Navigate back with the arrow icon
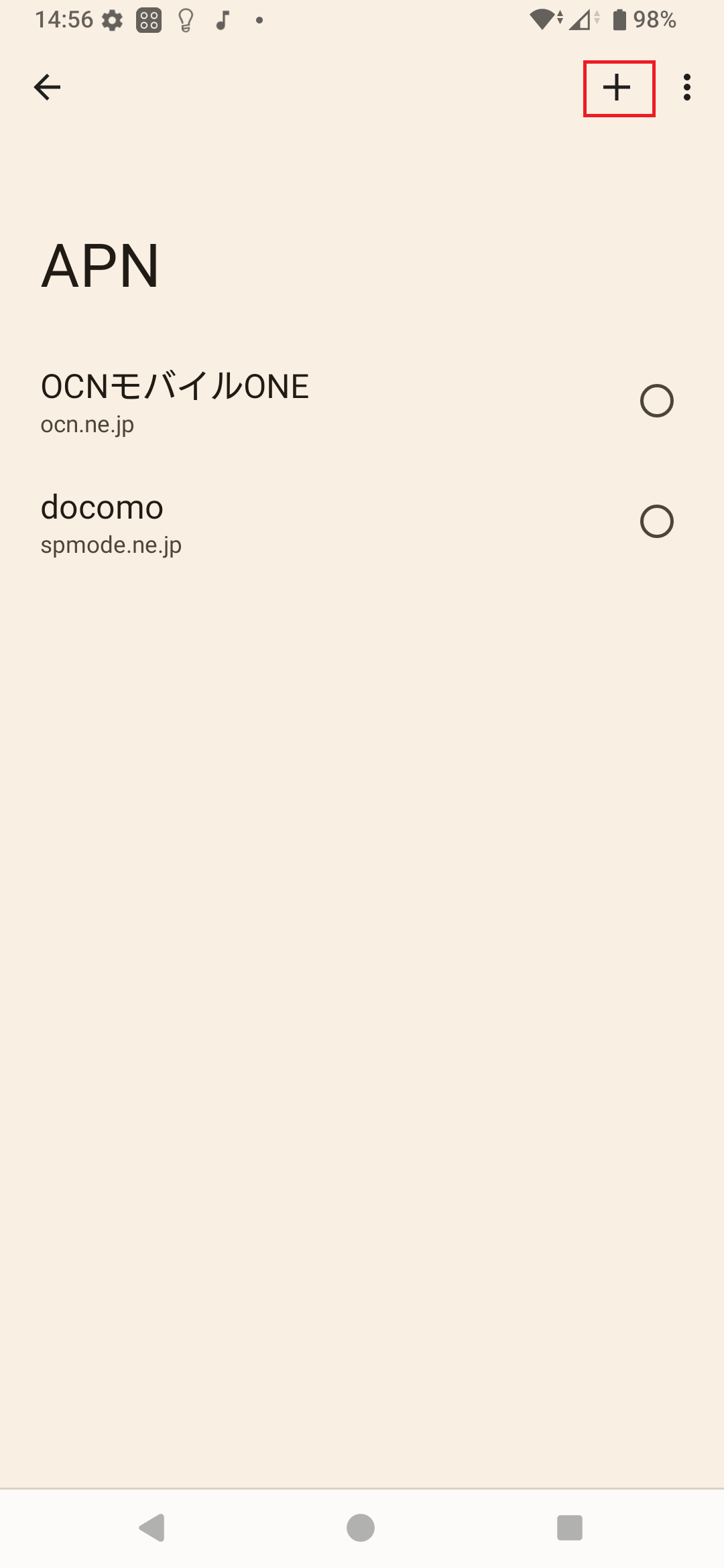 click(x=47, y=87)
